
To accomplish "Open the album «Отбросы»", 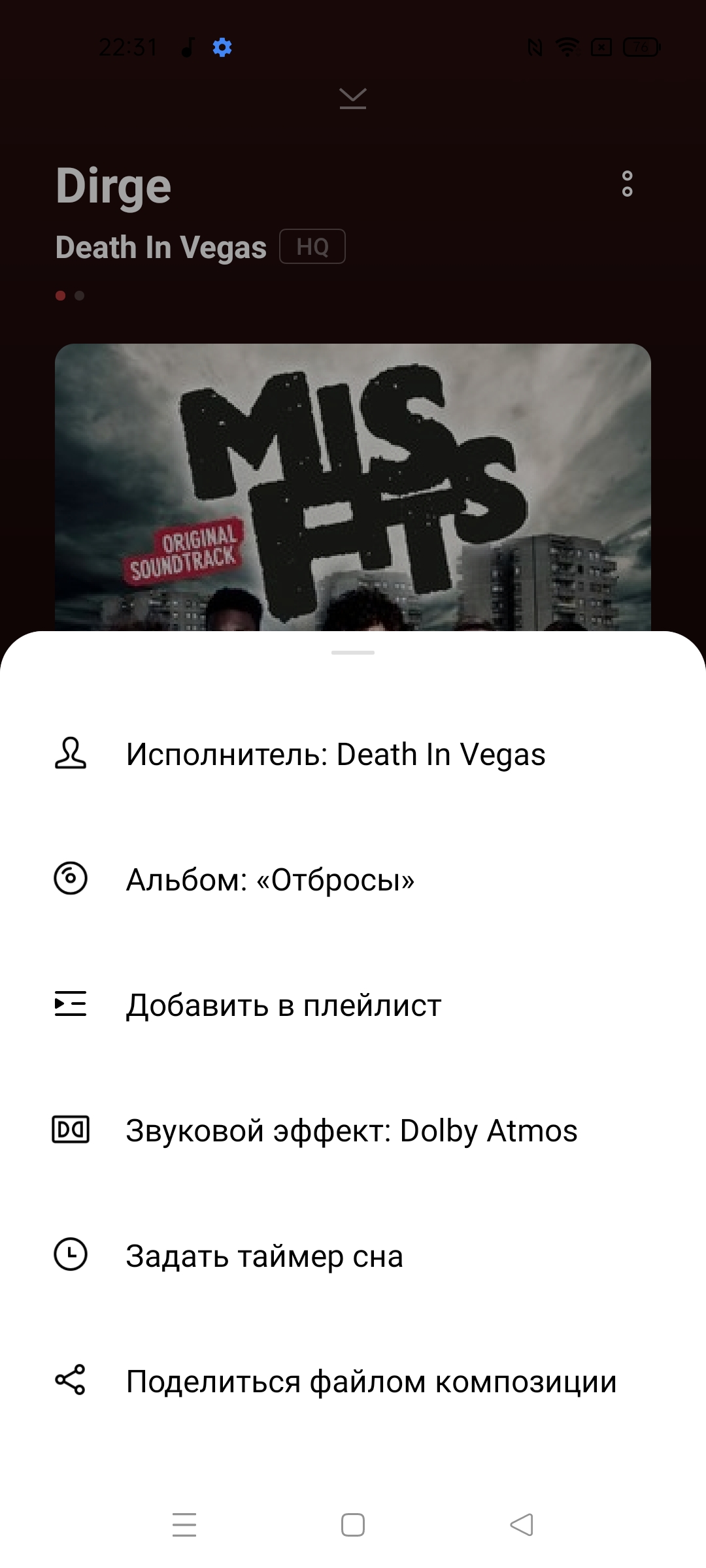I will tap(270, 880).
